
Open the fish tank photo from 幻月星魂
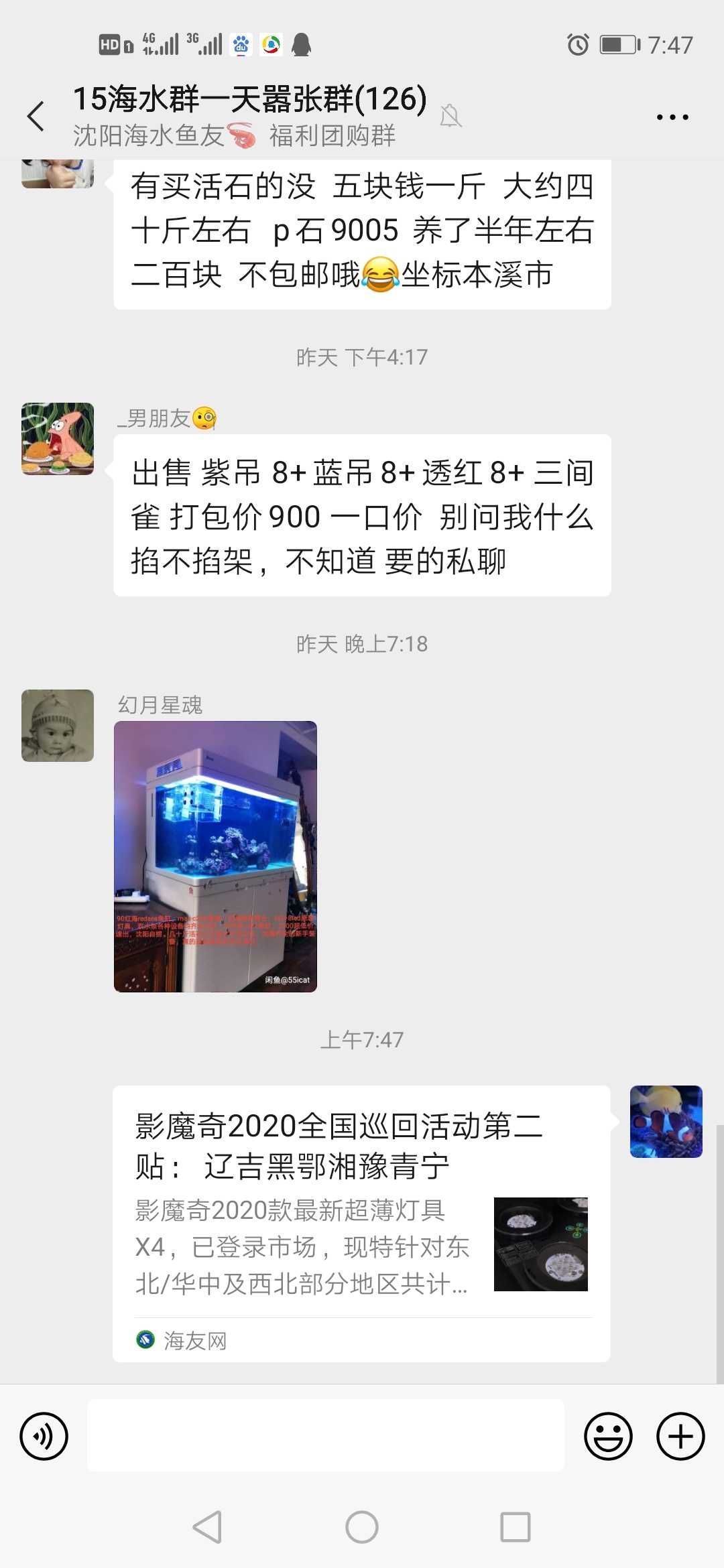pos(215,856)
